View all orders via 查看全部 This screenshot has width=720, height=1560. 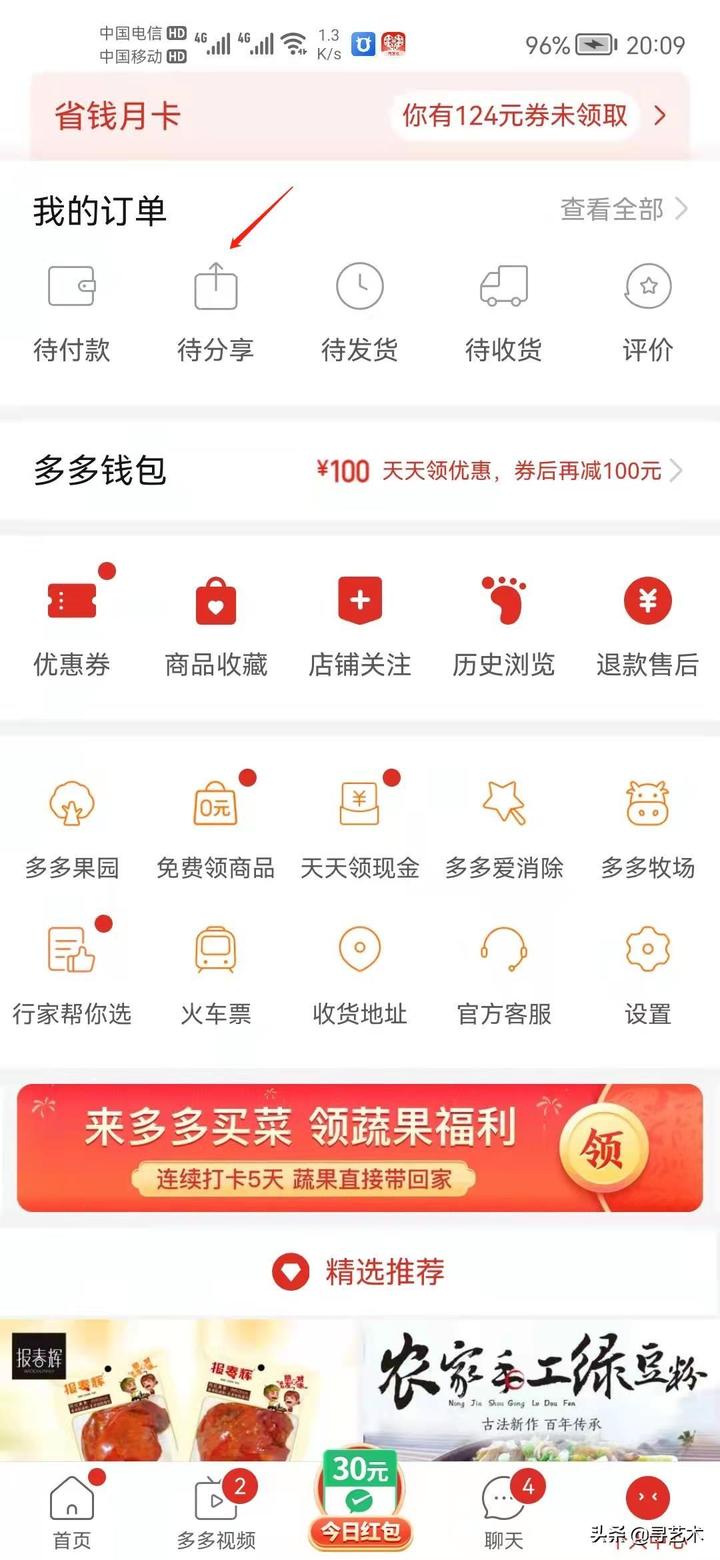coord(623,209)
